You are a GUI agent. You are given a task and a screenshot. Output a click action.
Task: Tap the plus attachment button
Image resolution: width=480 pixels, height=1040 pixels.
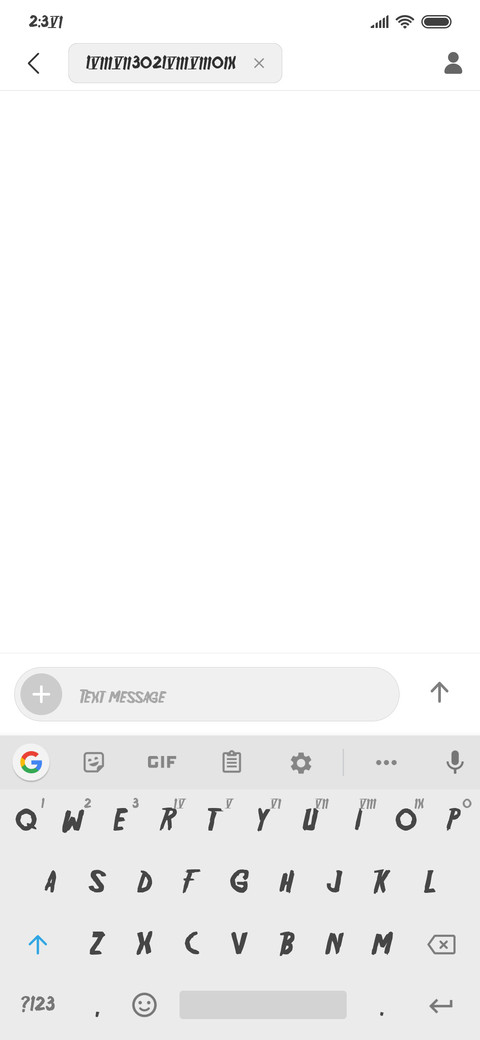point(41,694)
